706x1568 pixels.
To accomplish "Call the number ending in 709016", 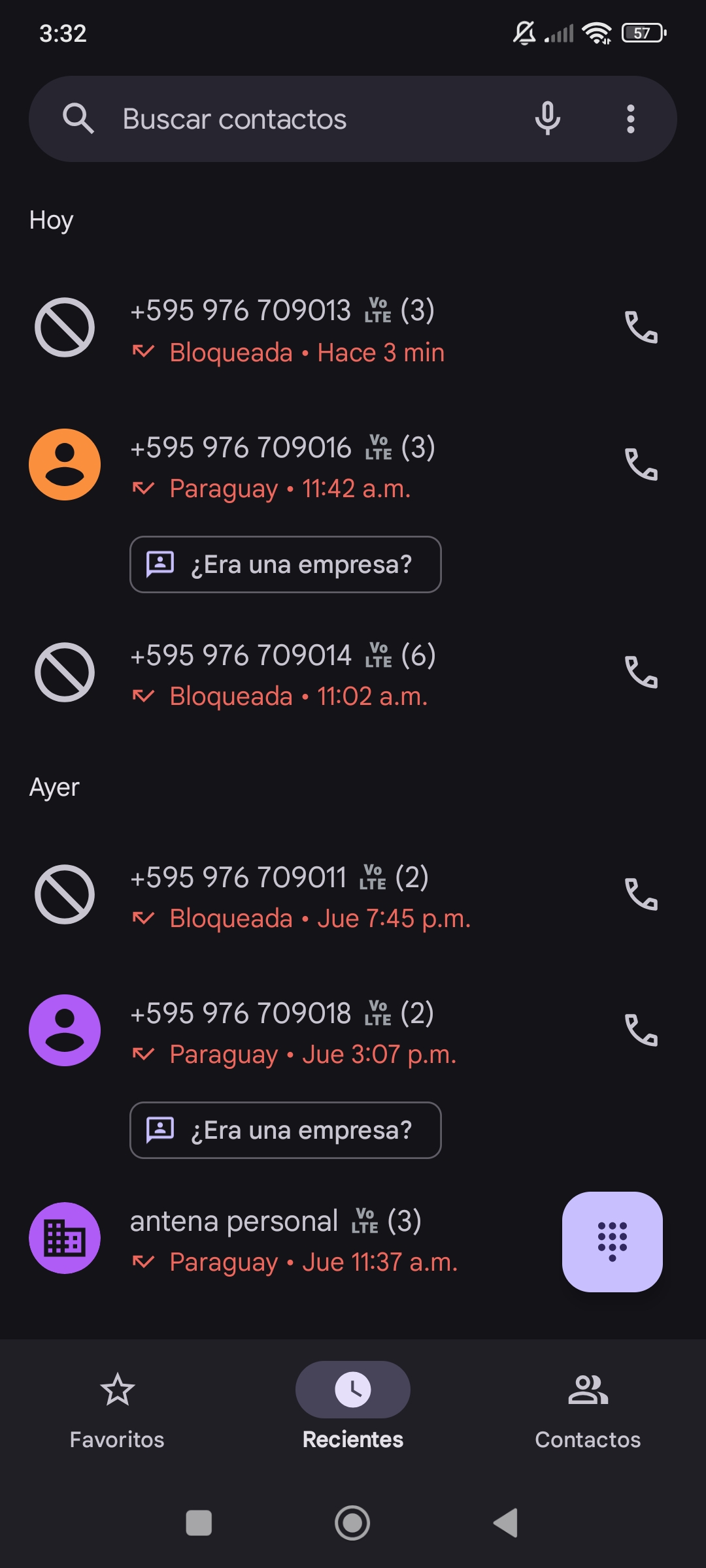I will (x=641, y=465).
